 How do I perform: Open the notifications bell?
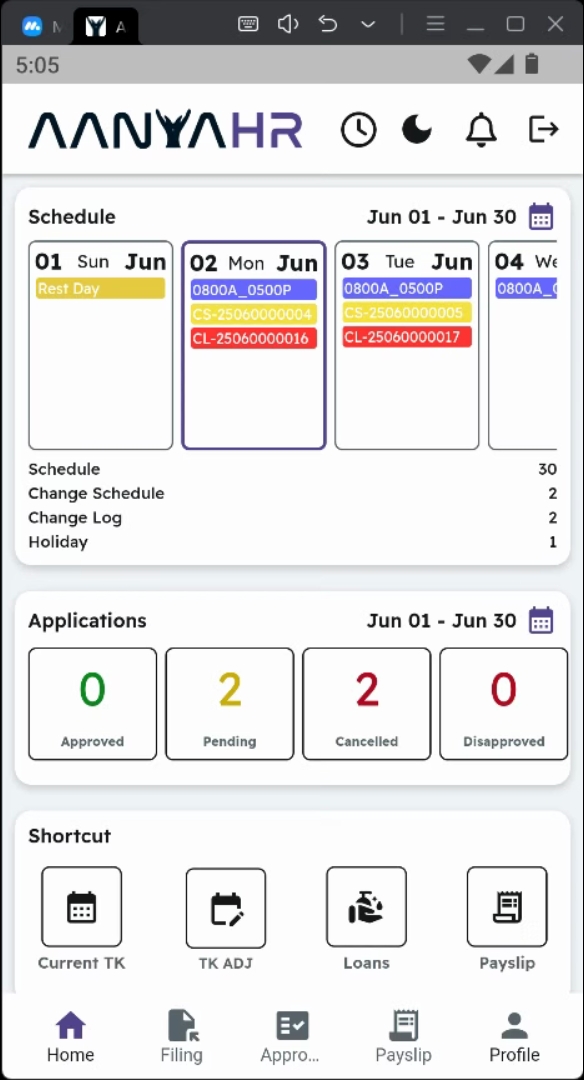coord(481,129)
